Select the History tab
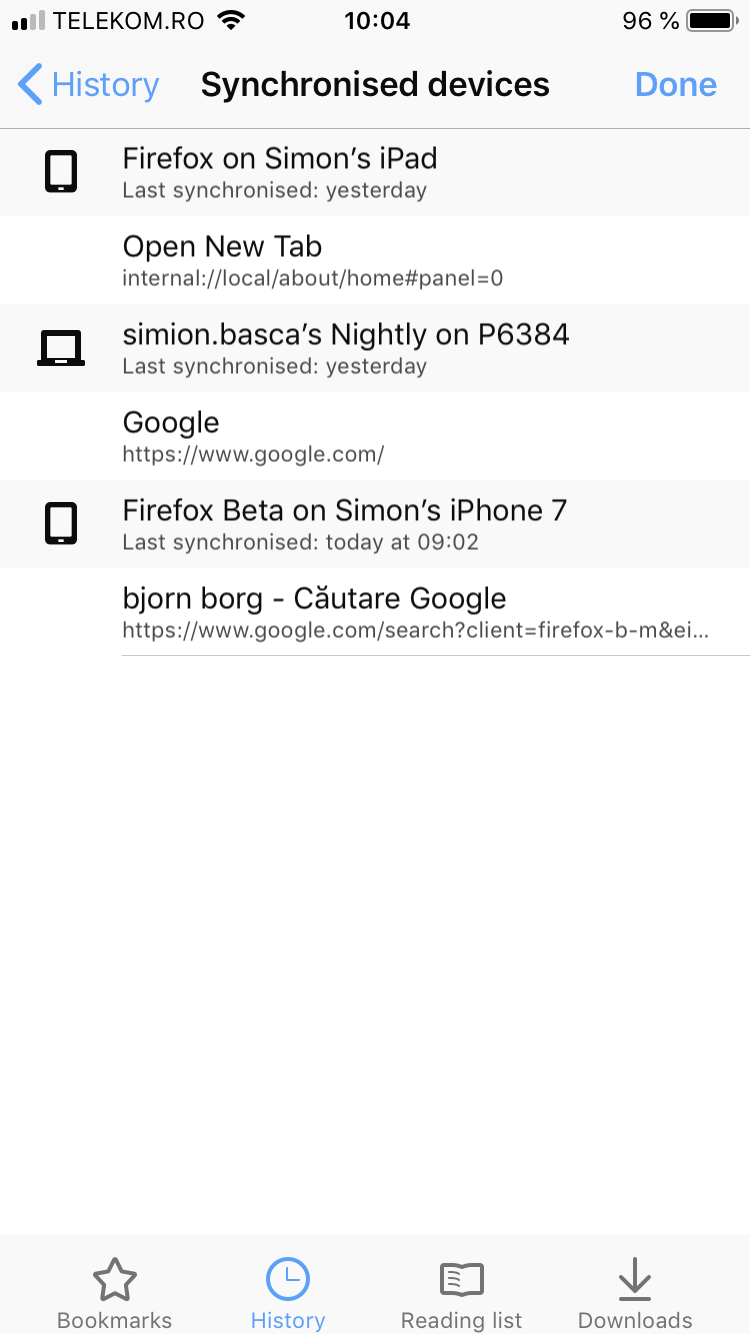 288,1293
